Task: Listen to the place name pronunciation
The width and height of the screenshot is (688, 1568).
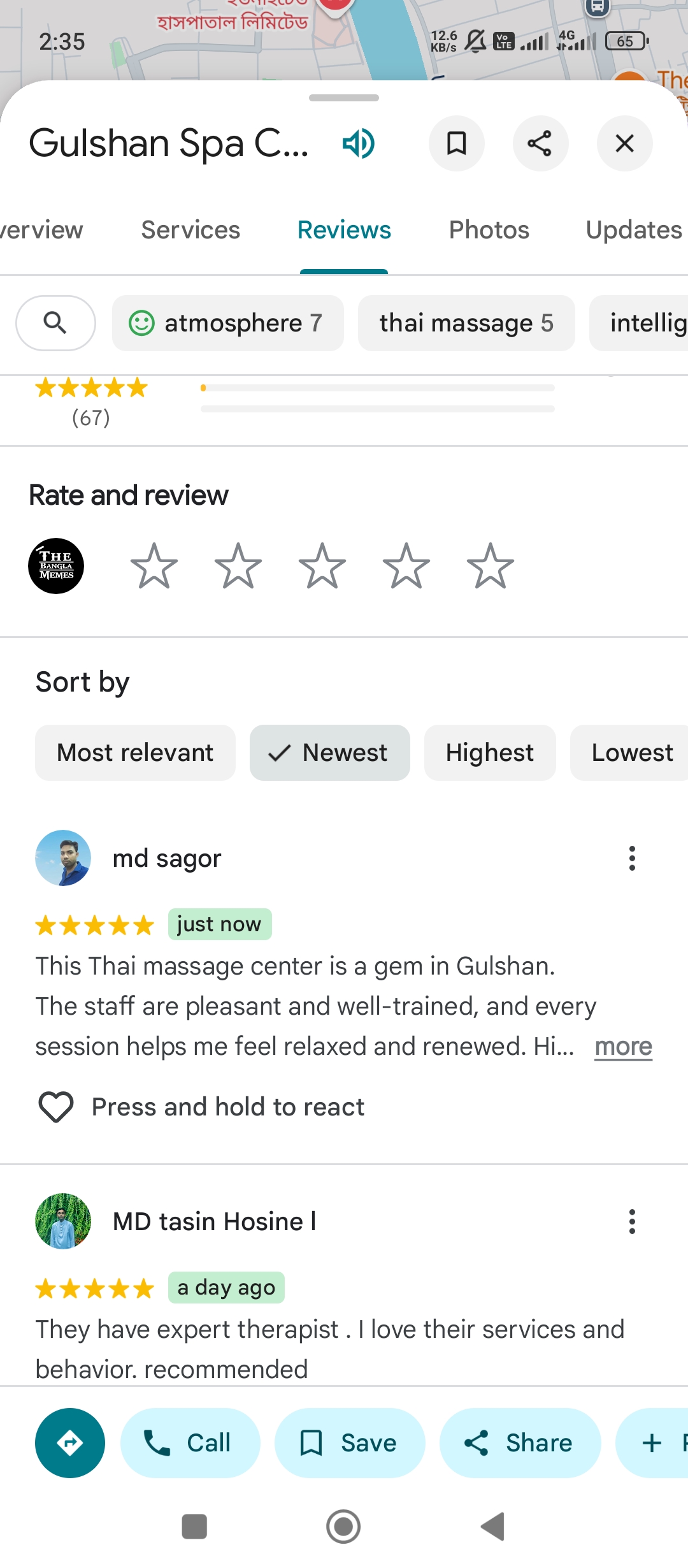Action: 359,143
